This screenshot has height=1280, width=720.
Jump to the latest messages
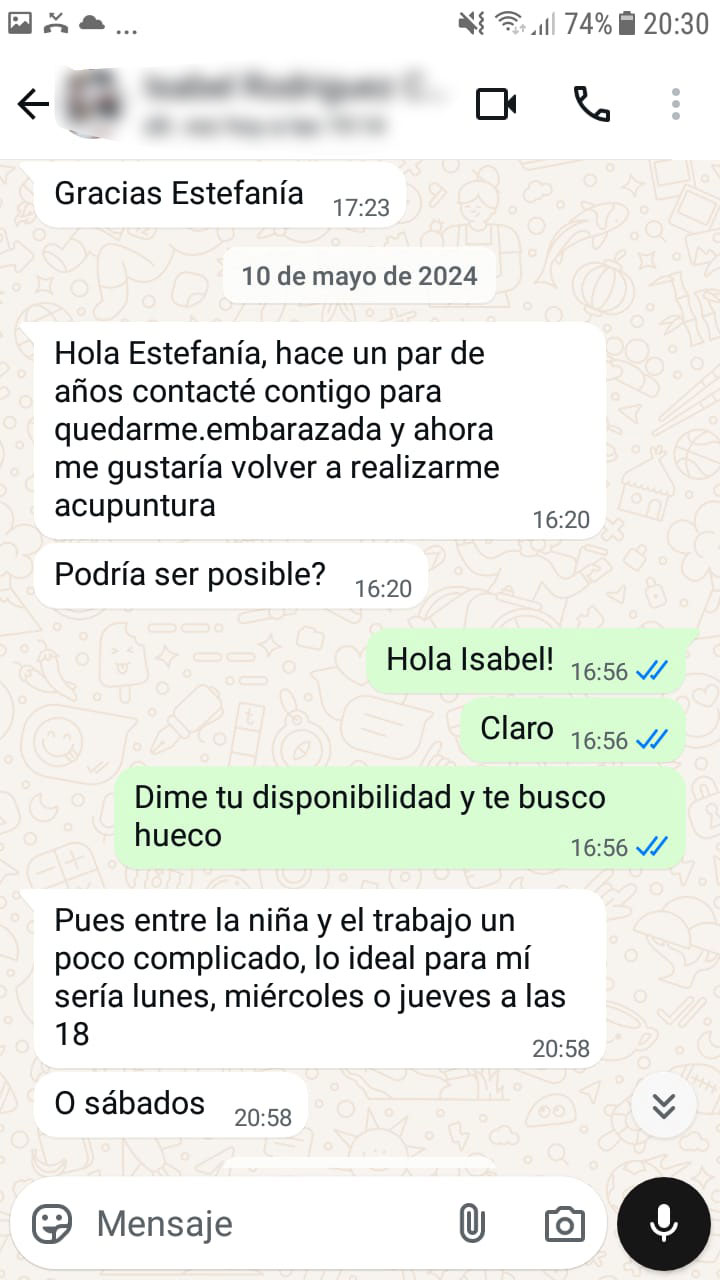pyautogui.click(x=664, y=1105)
